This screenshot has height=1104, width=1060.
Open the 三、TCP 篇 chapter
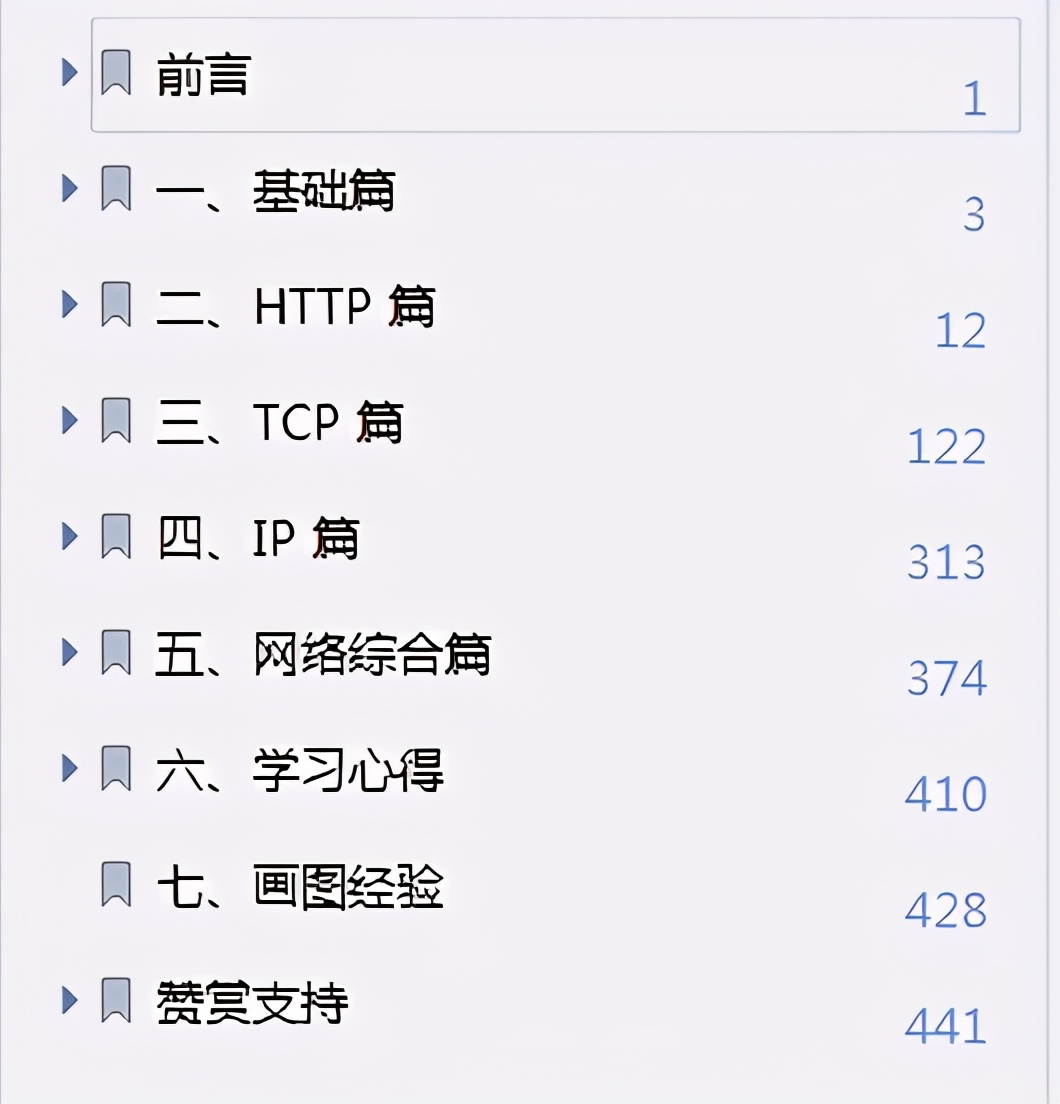(280, 422)
